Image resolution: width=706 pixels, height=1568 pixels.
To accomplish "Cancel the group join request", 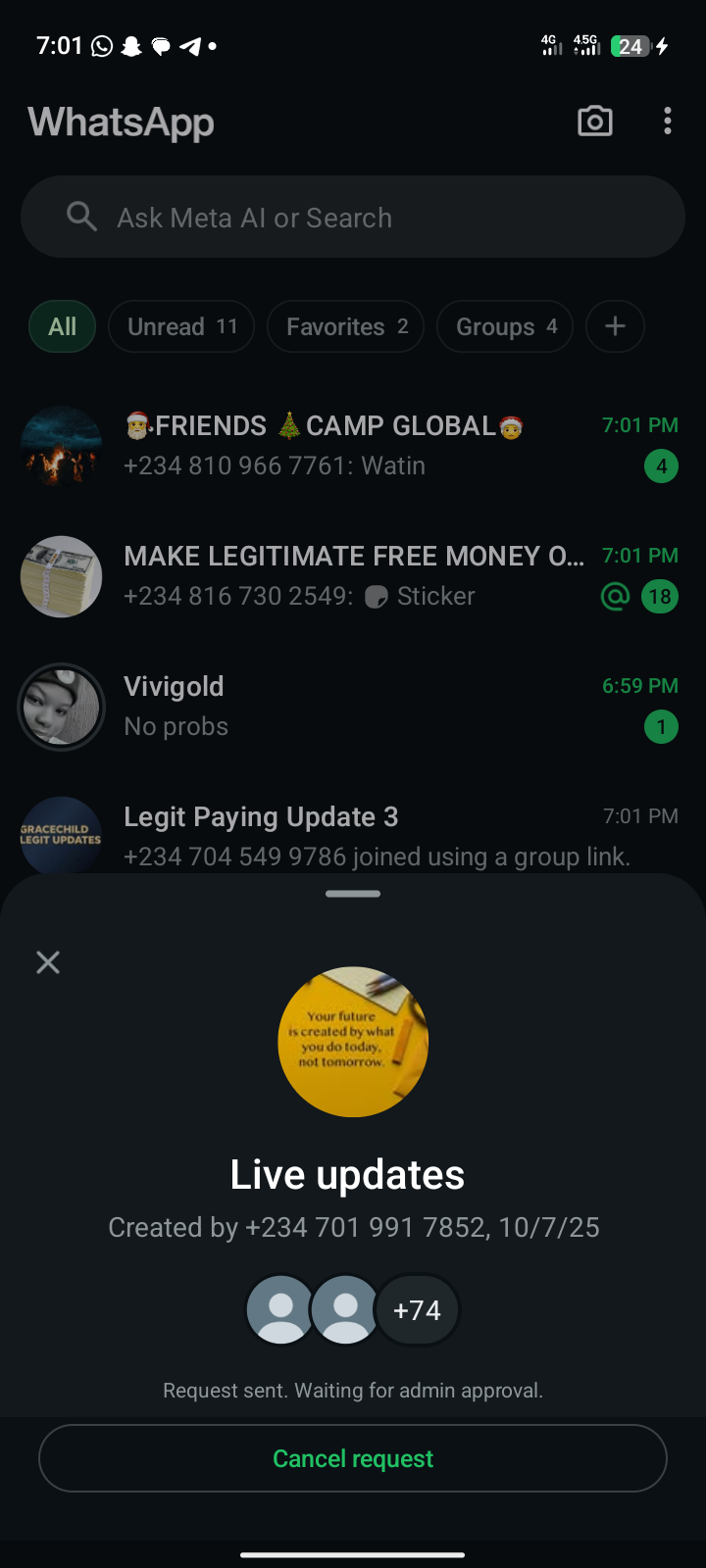I will pyautogui.click(x=353, y=1458).
